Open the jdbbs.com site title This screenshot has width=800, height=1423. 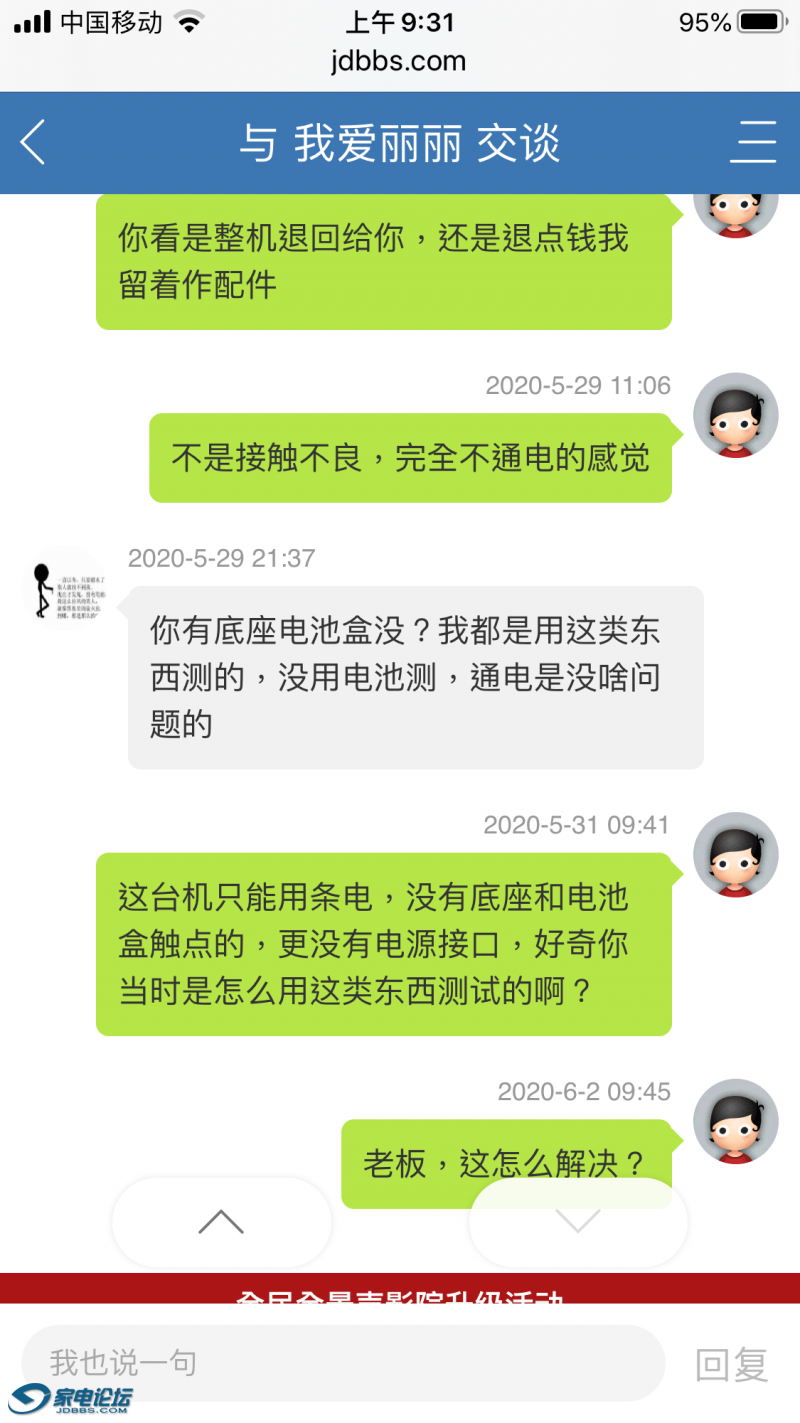tap(400, 60)
